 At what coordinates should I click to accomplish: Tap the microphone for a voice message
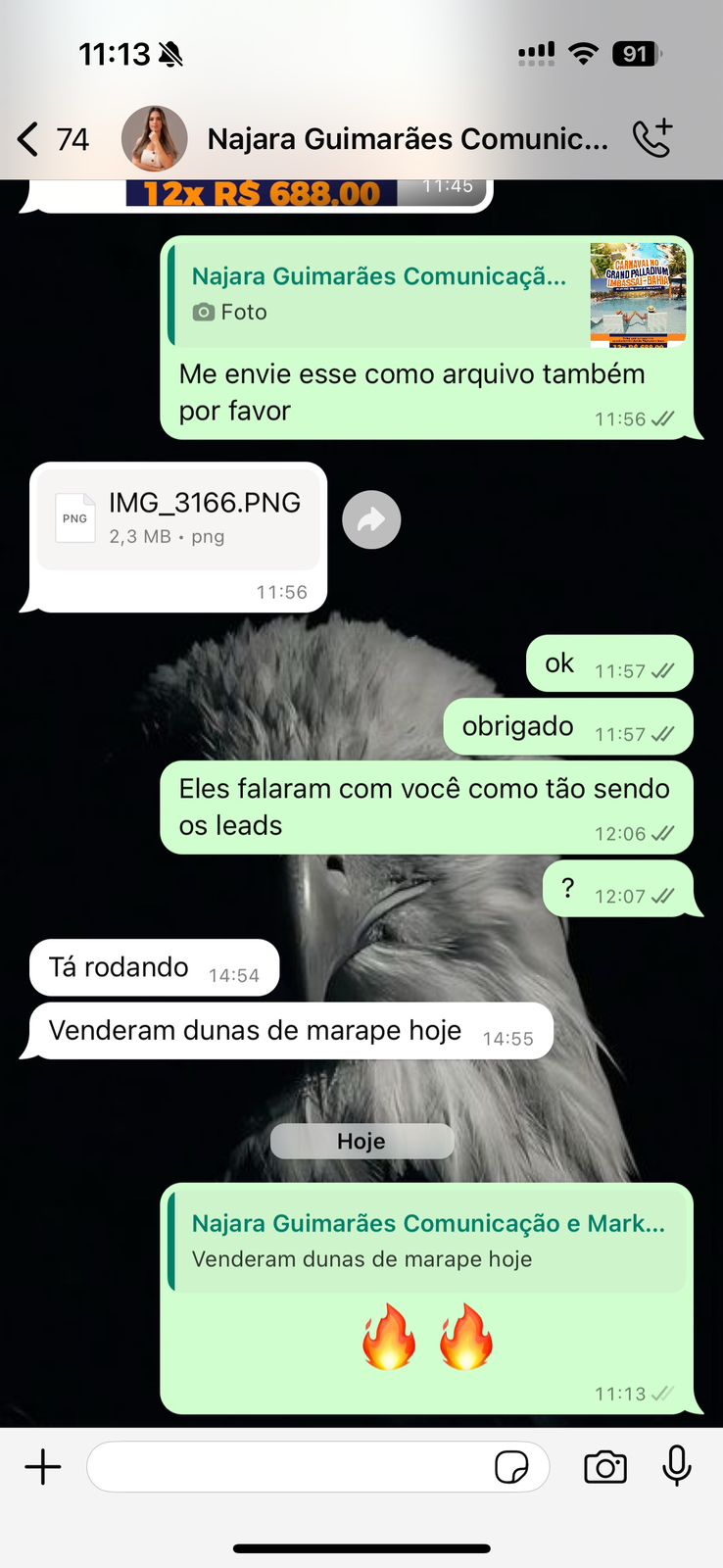click(x=677, y=1467)
